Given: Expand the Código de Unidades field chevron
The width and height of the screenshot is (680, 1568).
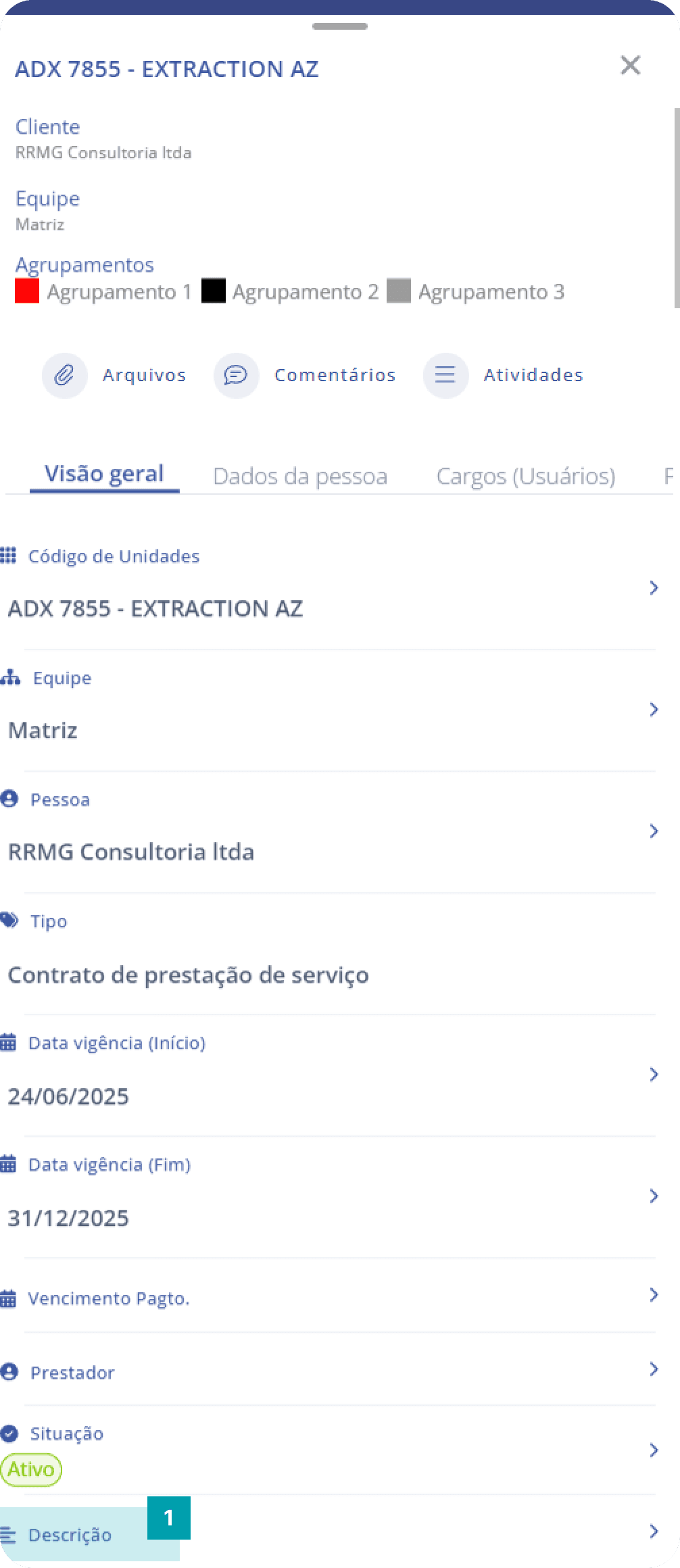Looking at the screenshot, I should coord(654,587).
